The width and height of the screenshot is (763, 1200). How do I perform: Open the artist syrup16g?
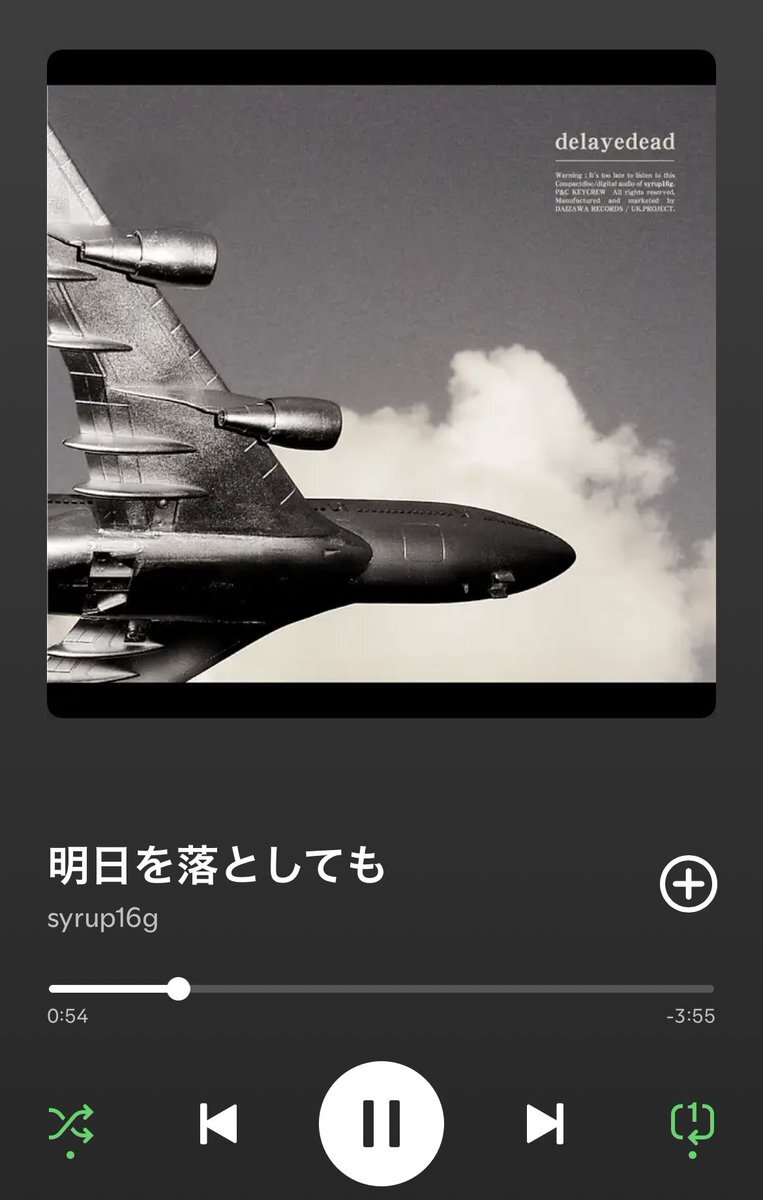click(102, 918)
